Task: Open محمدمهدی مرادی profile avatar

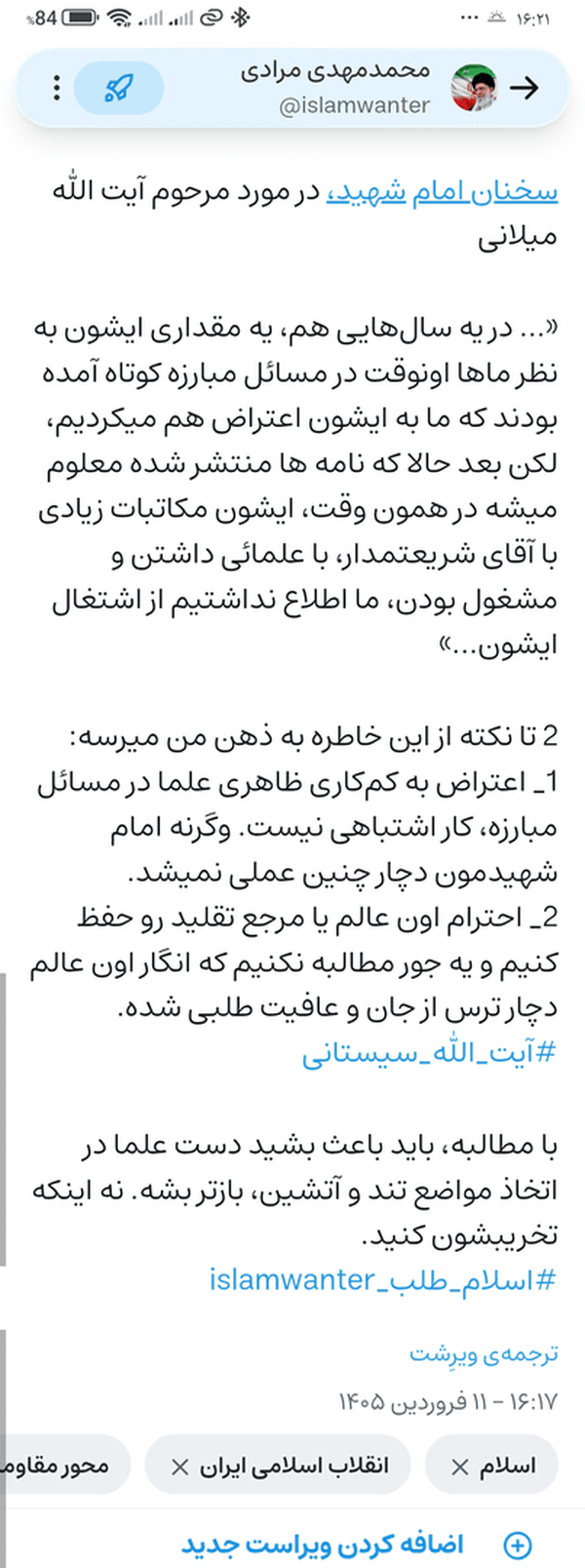Action: pos(474,89)
